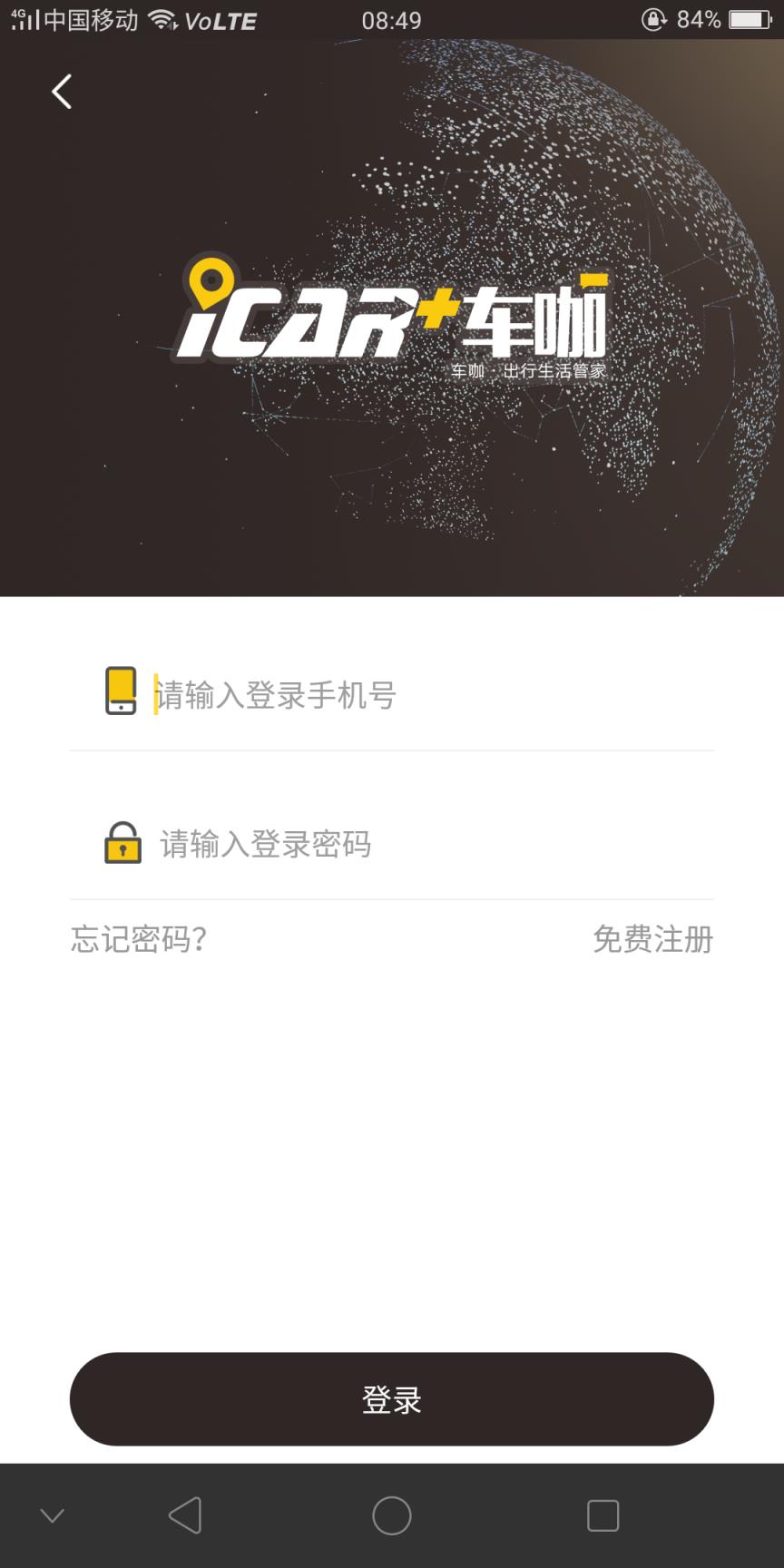Click the back arrow at top left

pyautogui.click(x=62, y=91)
